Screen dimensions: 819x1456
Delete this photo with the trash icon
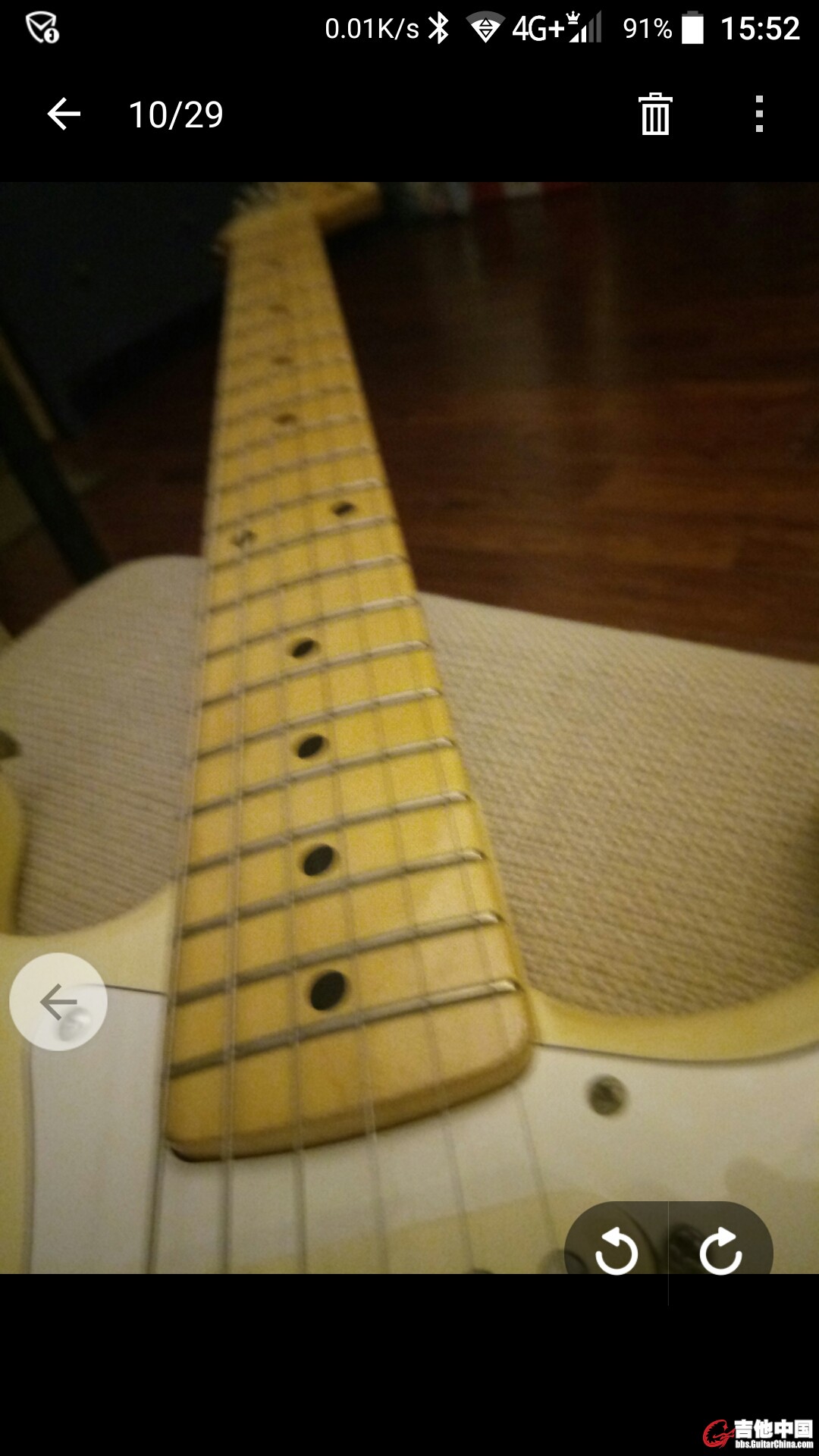tap(655, 115)
